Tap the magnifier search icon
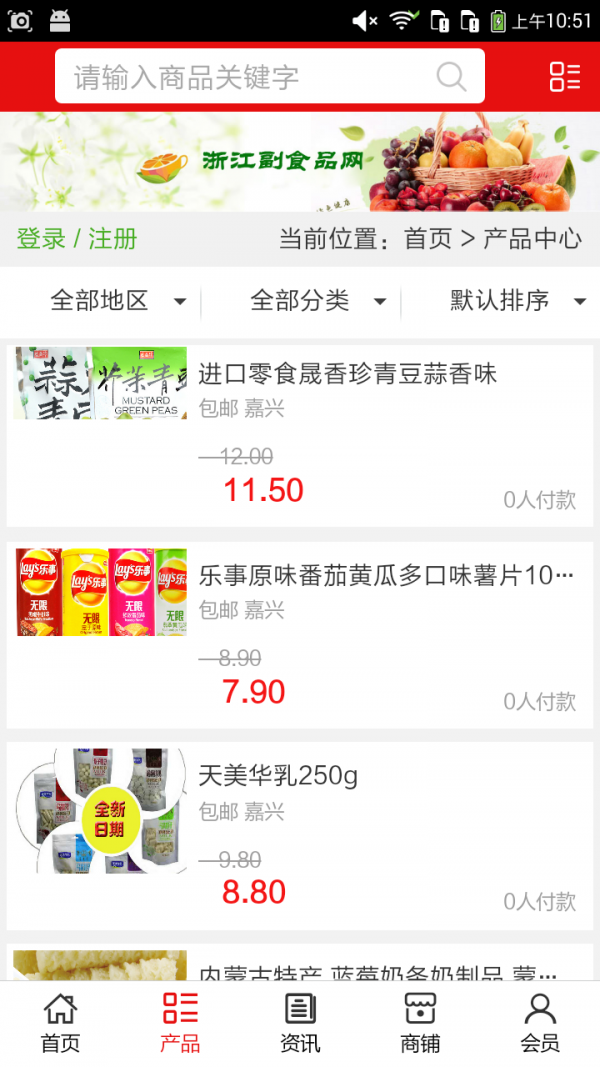This screenshot has width=600, height=1067. tap(451, 77)
